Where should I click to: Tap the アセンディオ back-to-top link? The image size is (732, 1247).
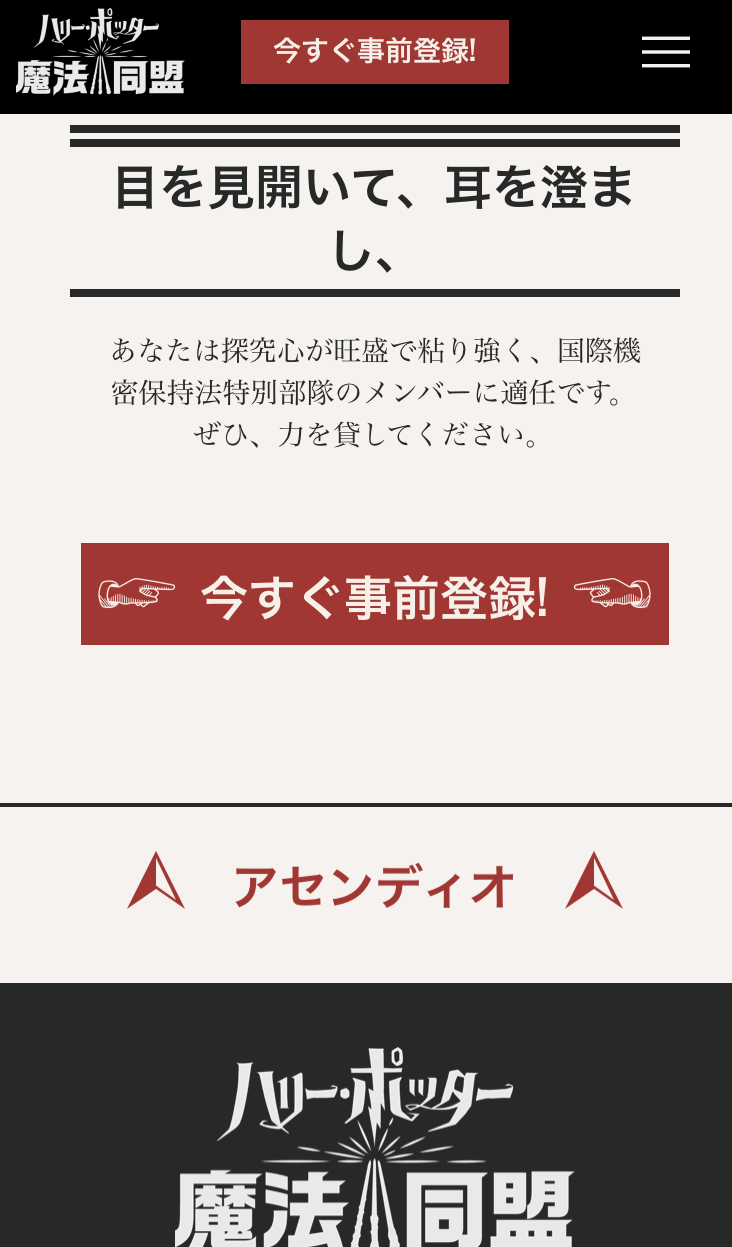(375, 884)
